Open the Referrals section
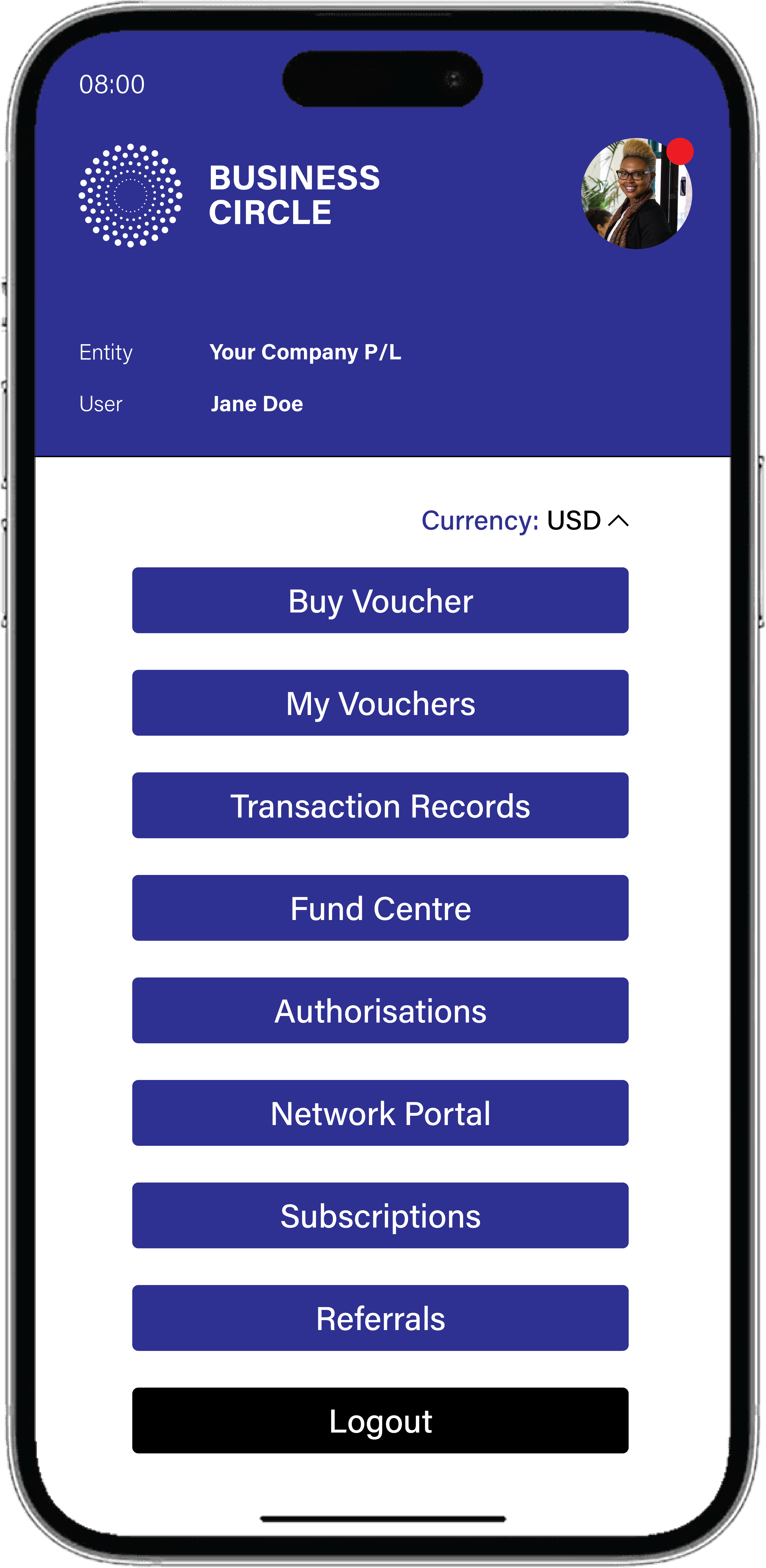Screen dimensions: 766x1568 [x=380, y=1318]
